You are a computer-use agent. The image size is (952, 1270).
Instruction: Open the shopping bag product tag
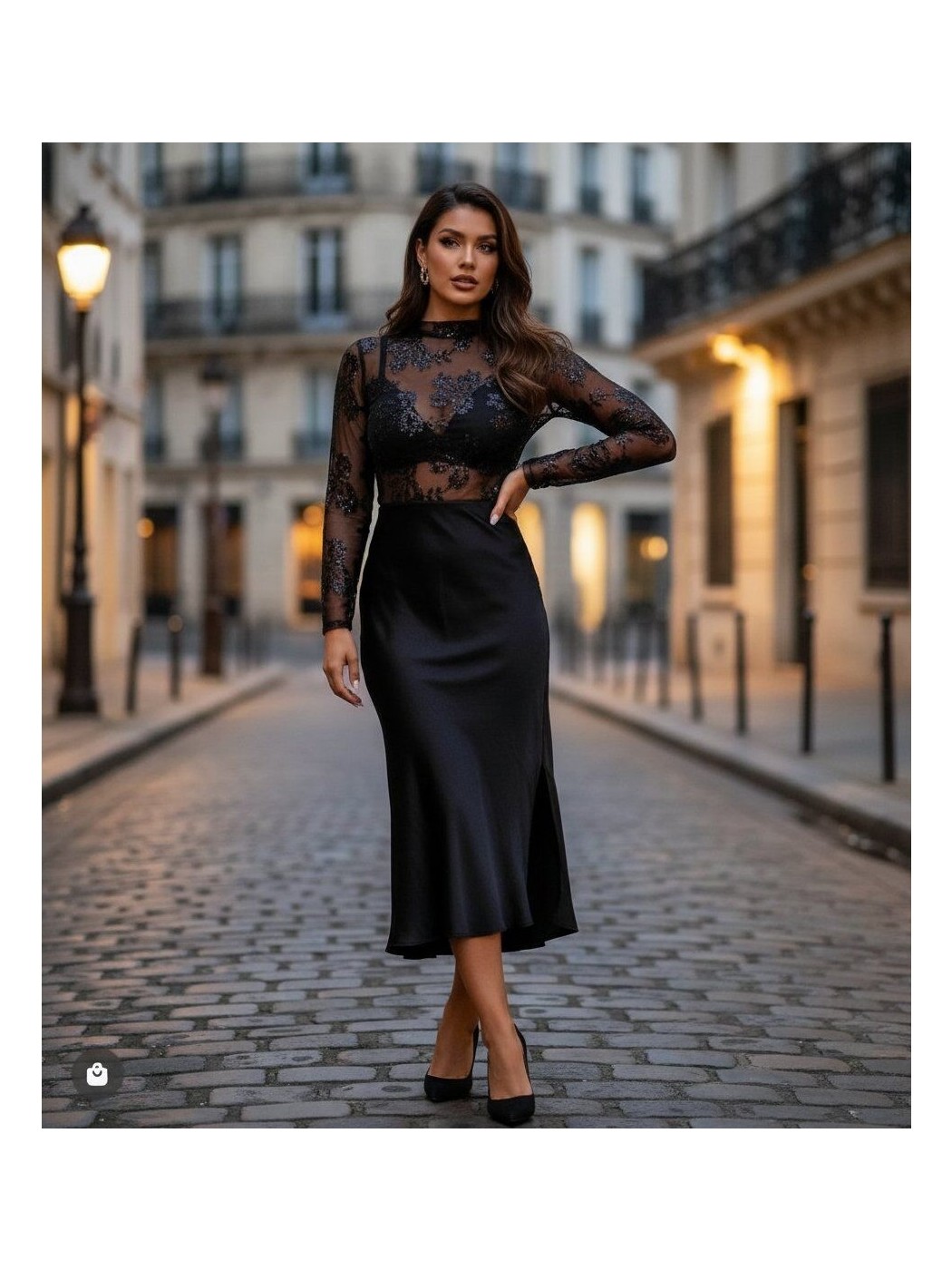97,1075
